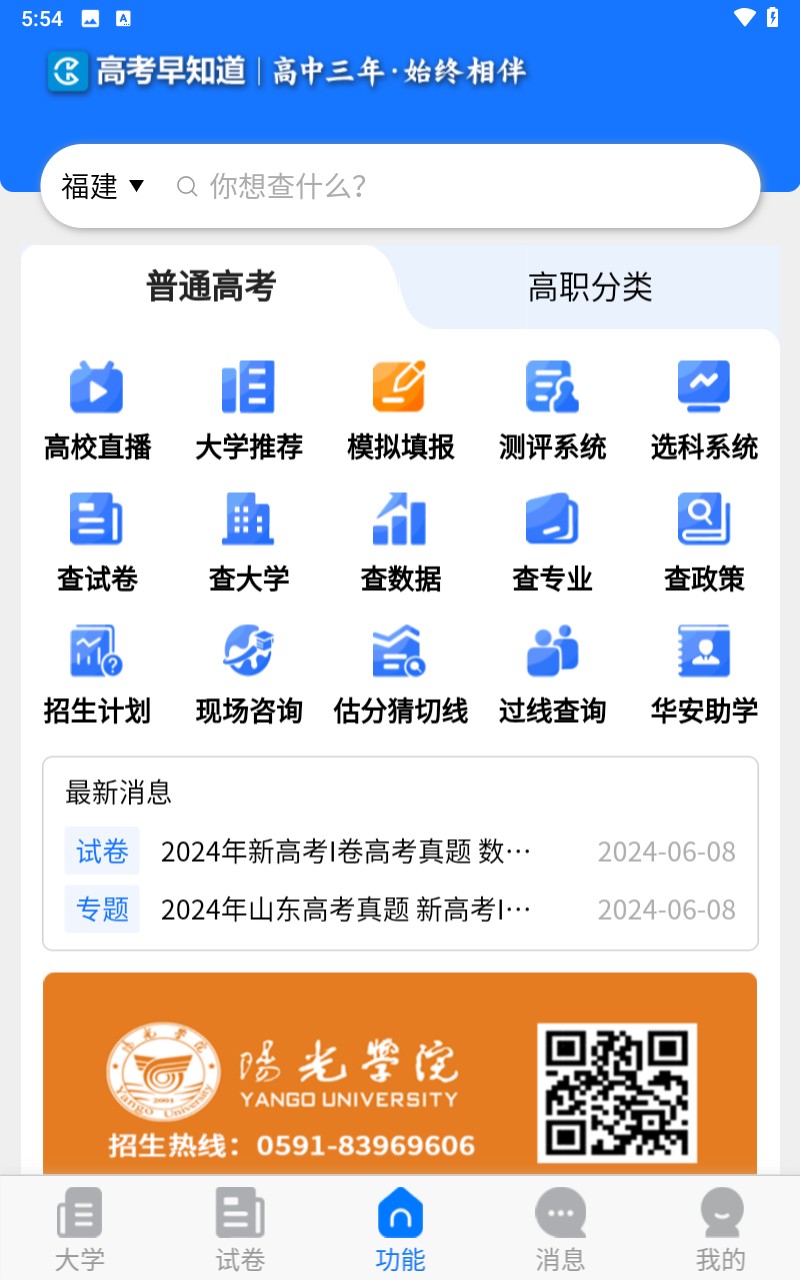800x1280 pixels.
Task: Tap the 查试卷 exam paper lookup icon
Action: 96,540
